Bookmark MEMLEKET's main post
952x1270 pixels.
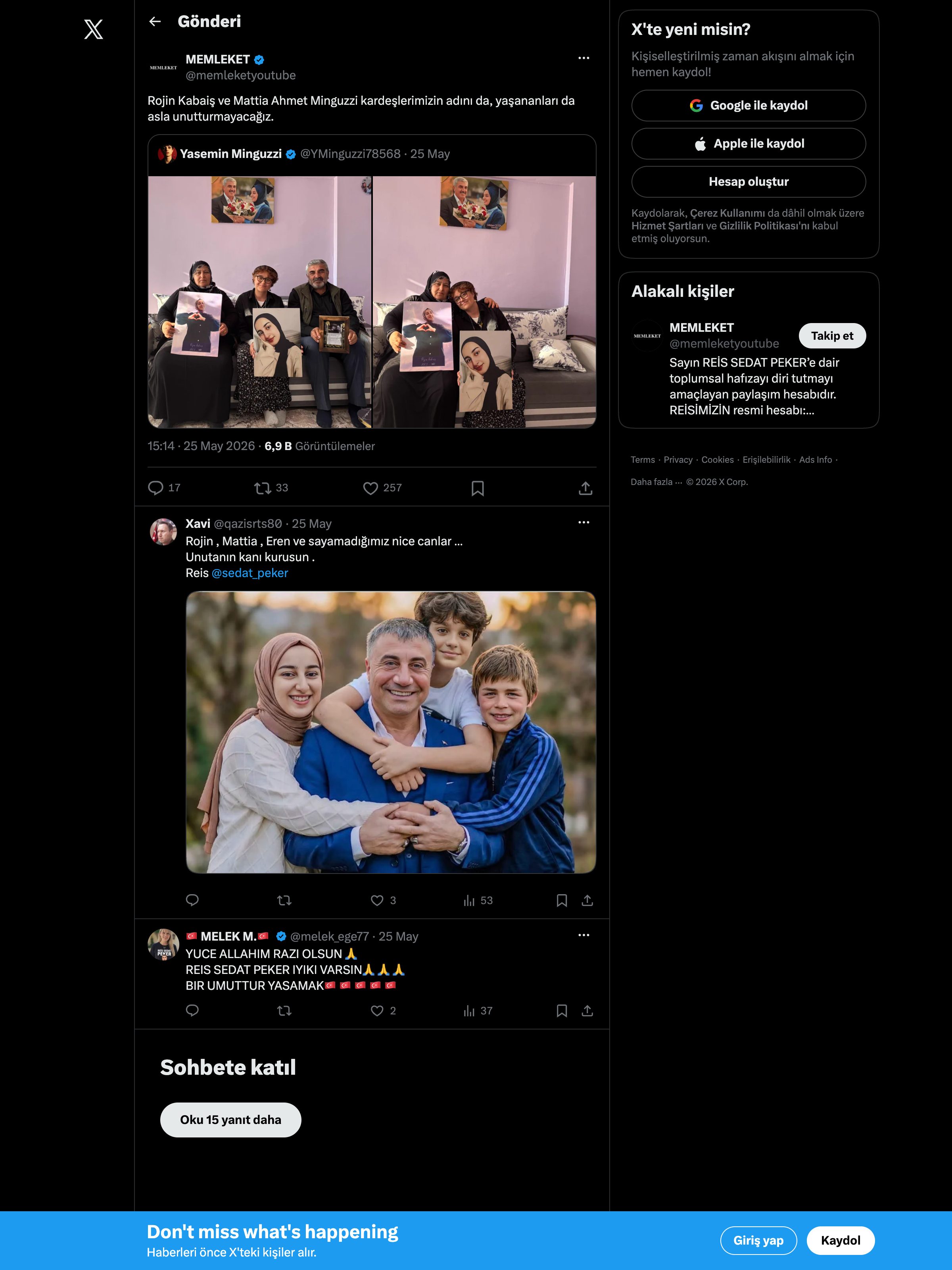click(x=478, y=488)
